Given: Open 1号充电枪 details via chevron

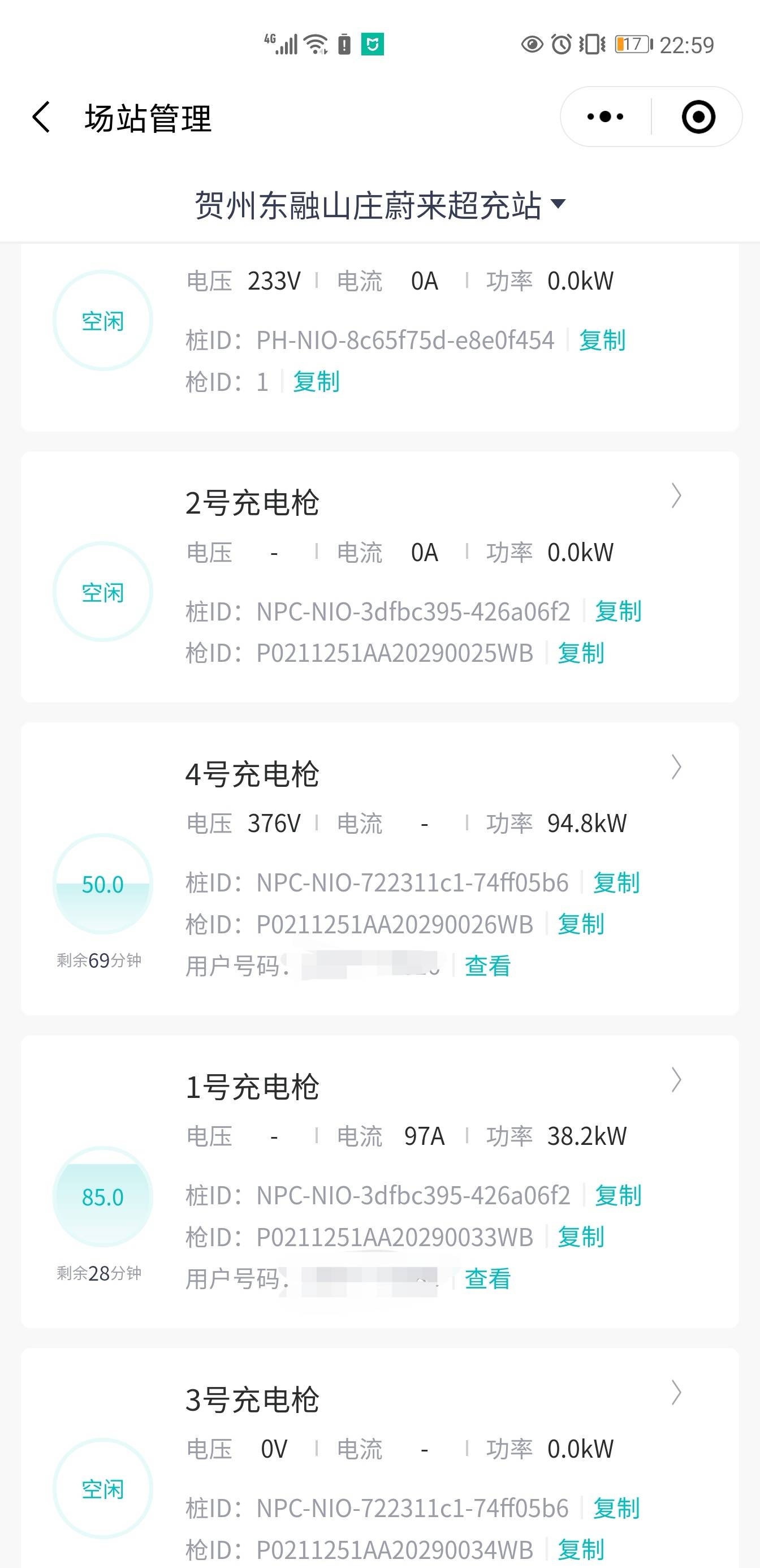Looking at the screenshot, I should [676, 1080].
